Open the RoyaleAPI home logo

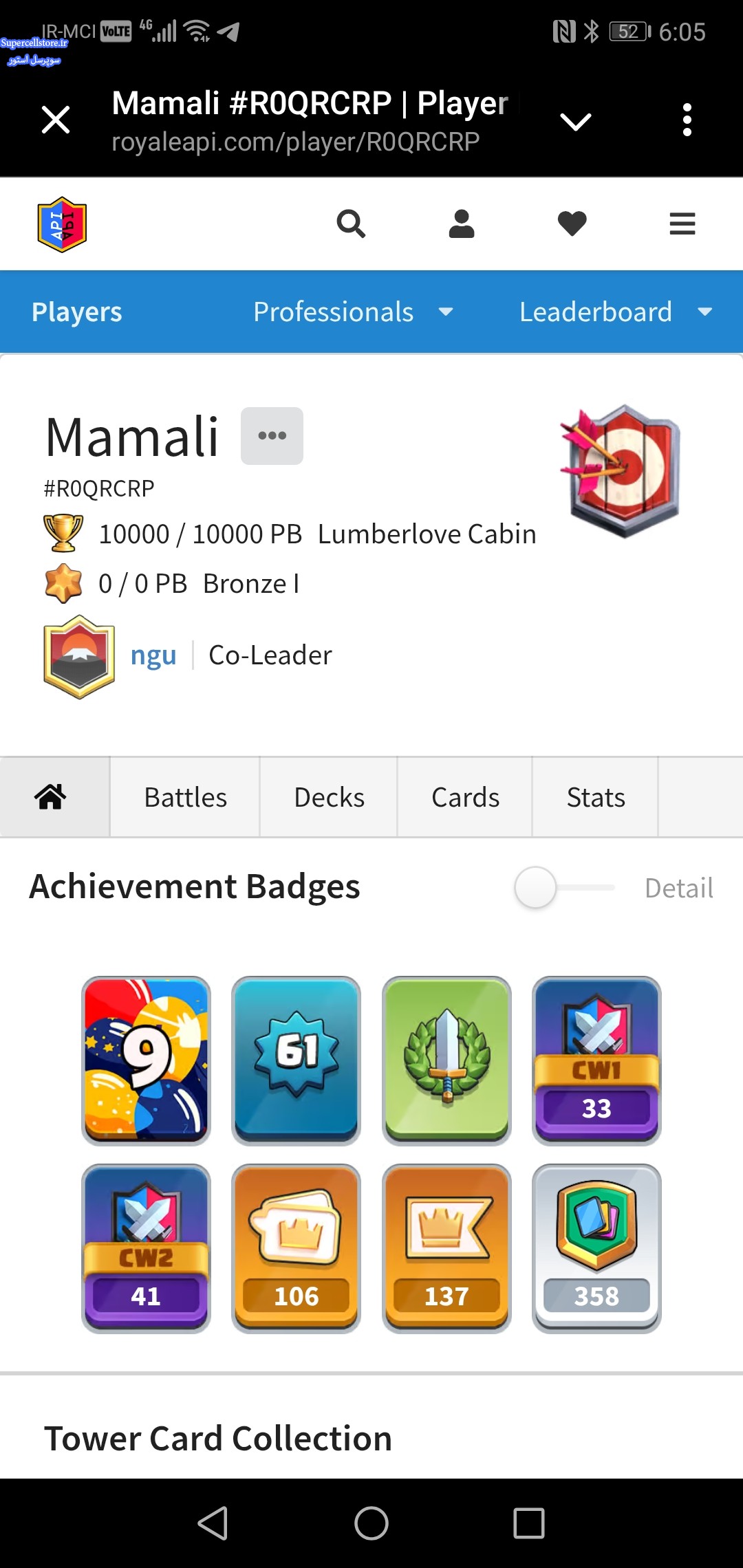[x=62, y=224]
